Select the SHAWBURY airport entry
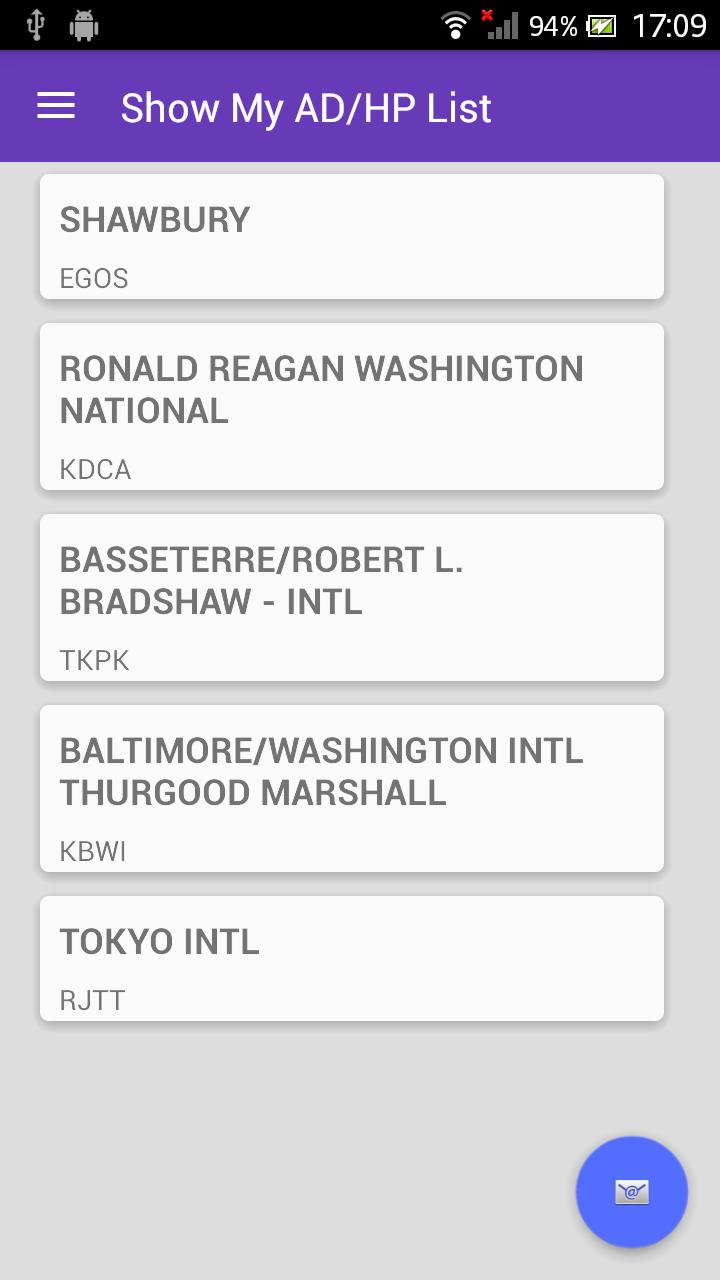720x1280 pixels. [x=351, y=236]
